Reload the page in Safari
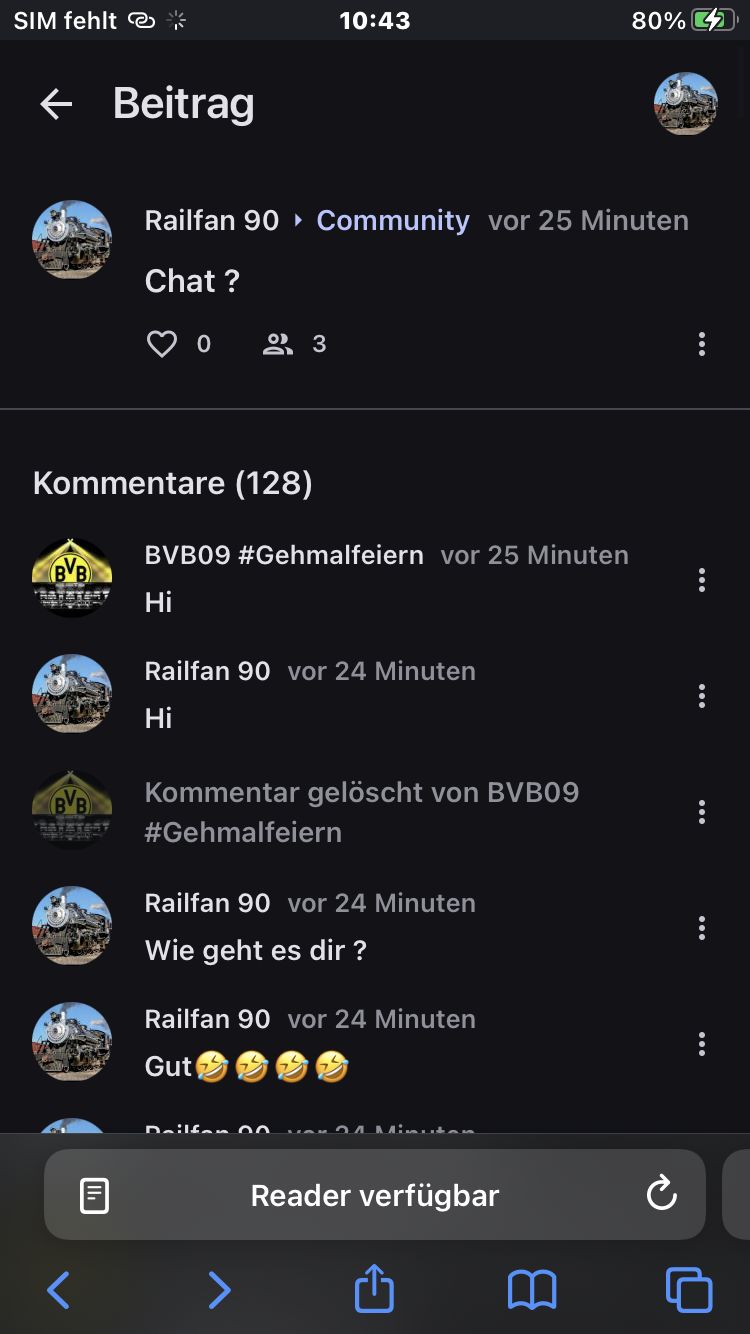 click(x=661, y=1194)
